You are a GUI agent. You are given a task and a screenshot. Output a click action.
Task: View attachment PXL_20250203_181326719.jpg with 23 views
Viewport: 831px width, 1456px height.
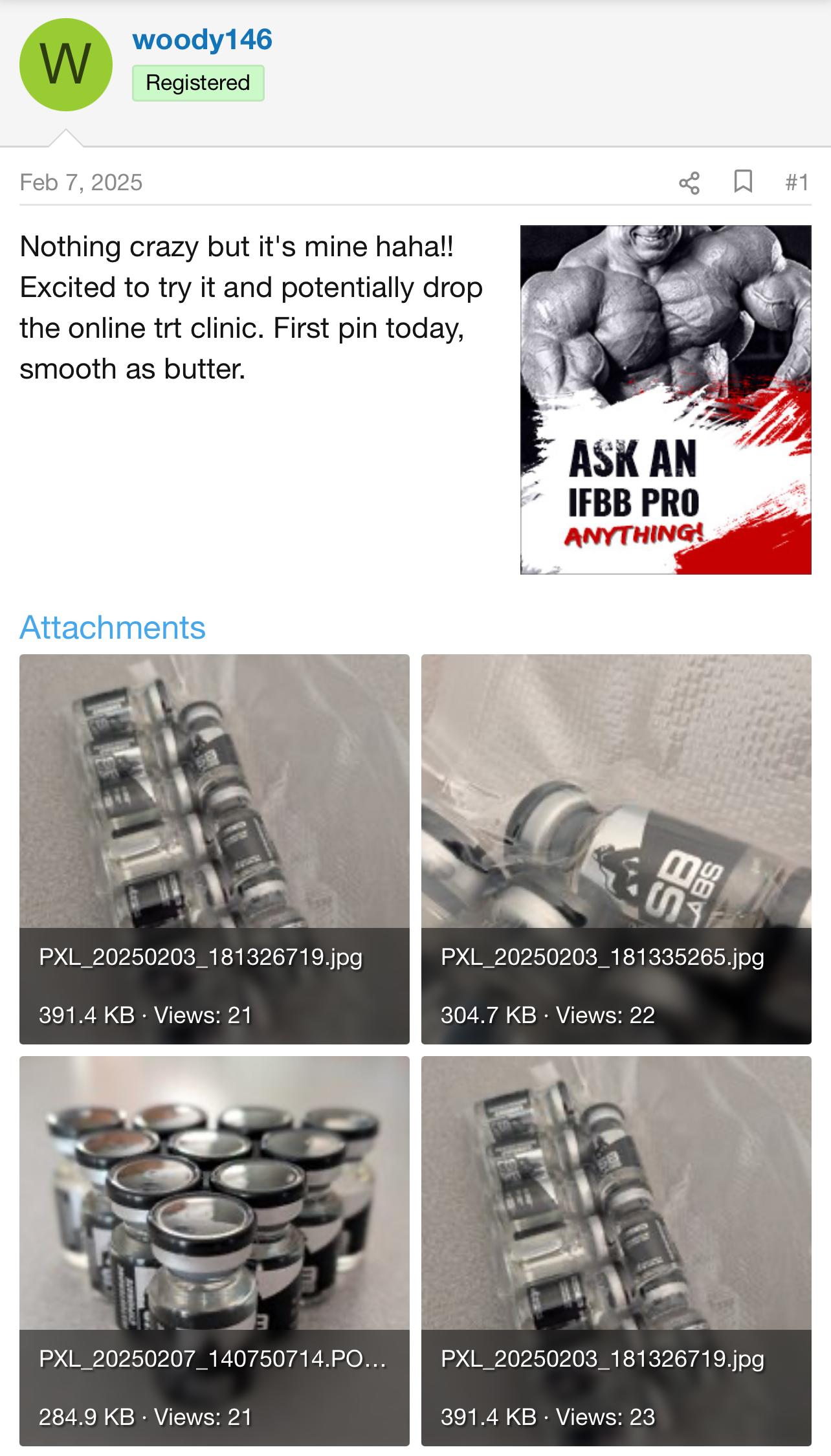click(x=616, y=1250)
